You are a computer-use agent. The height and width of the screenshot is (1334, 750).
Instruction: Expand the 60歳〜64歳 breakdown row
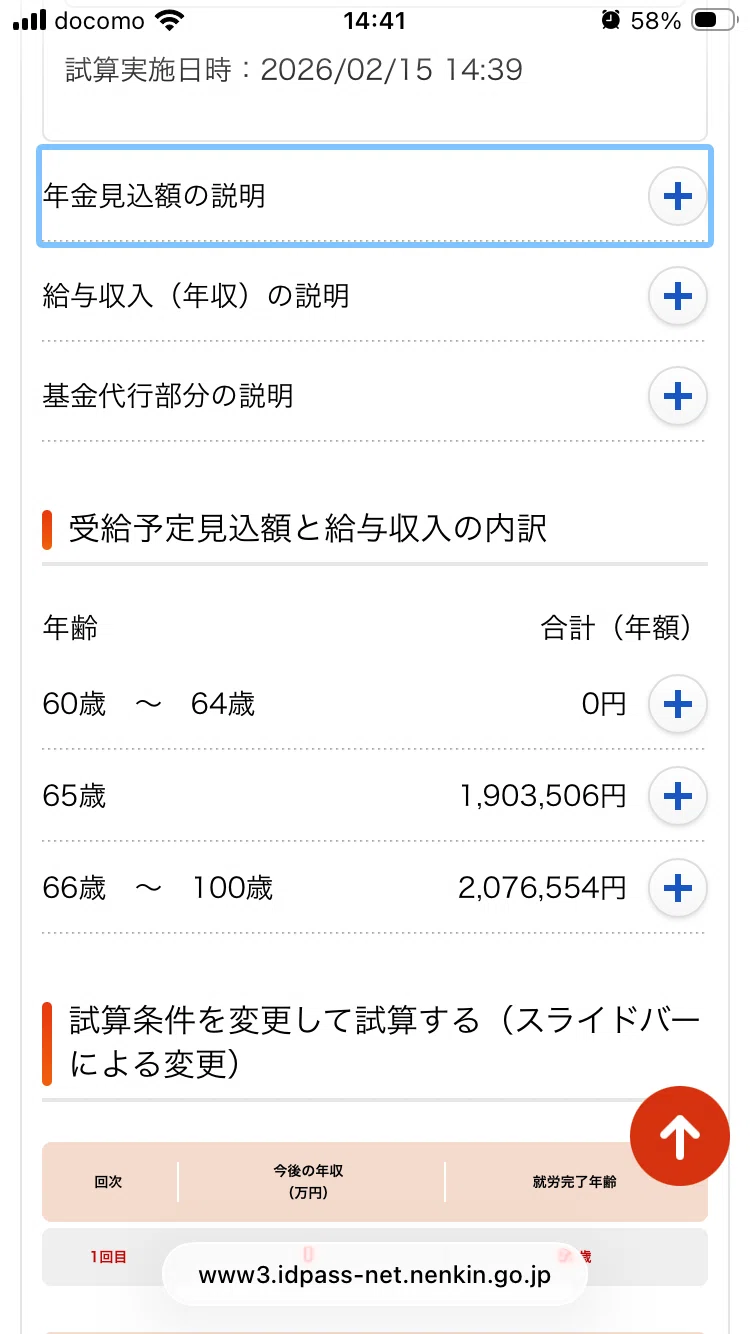[x=678, y=704]
